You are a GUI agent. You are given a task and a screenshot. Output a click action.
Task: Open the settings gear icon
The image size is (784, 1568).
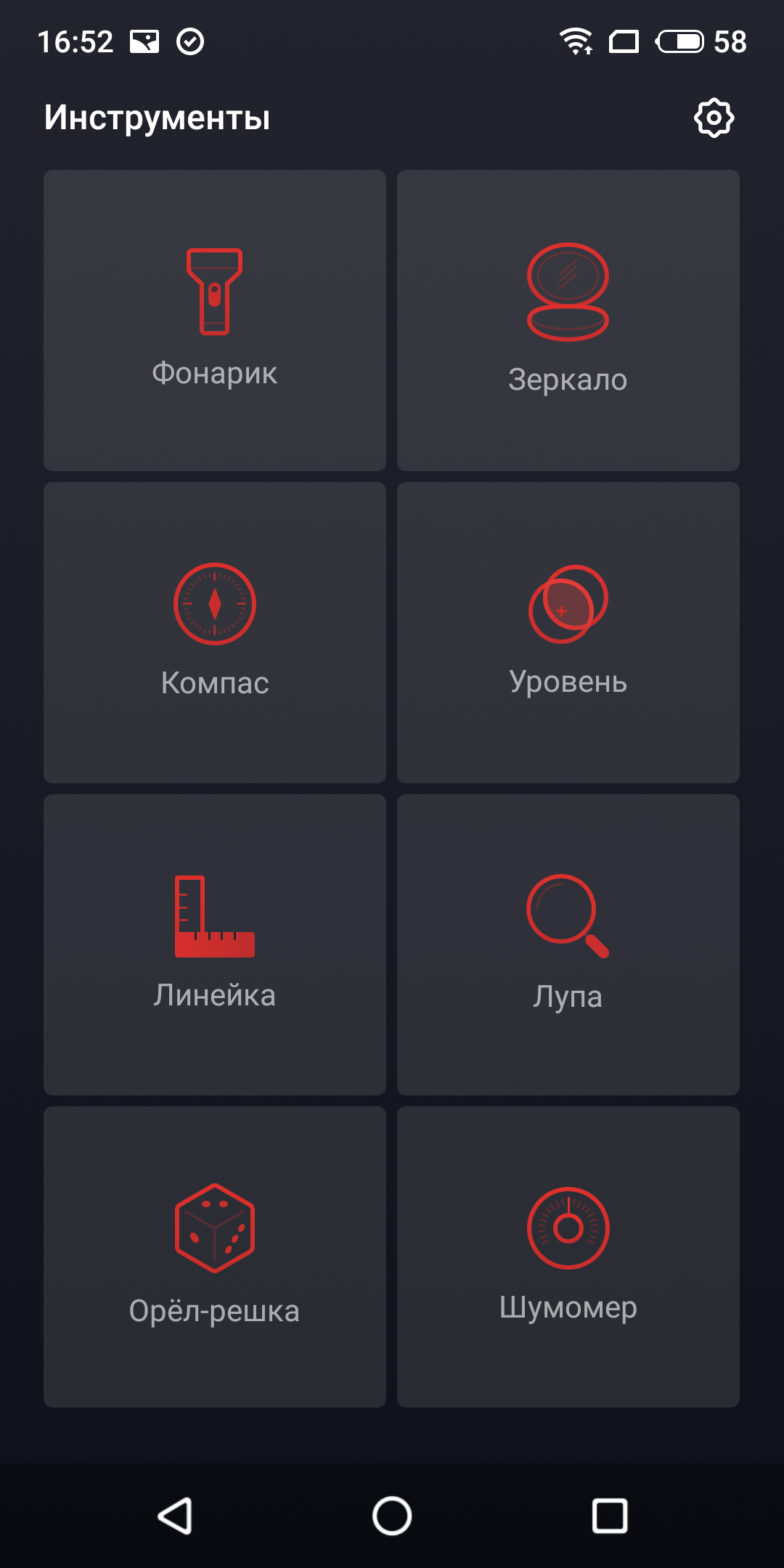[x=714, y=118]
